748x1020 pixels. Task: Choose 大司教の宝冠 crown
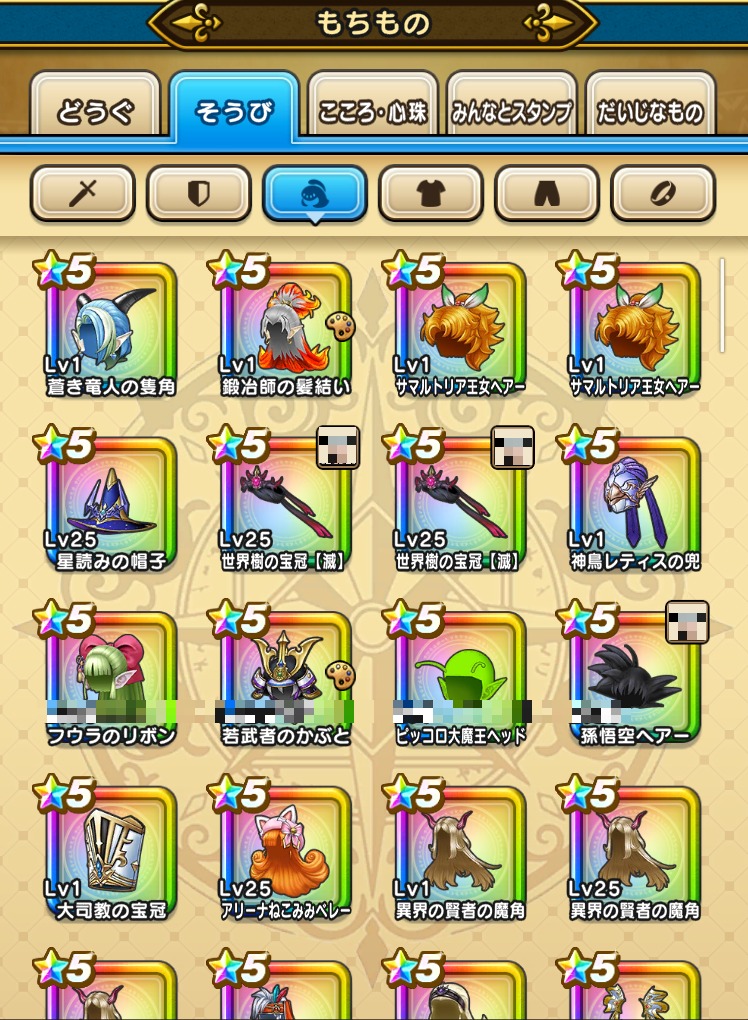(111, 852)
